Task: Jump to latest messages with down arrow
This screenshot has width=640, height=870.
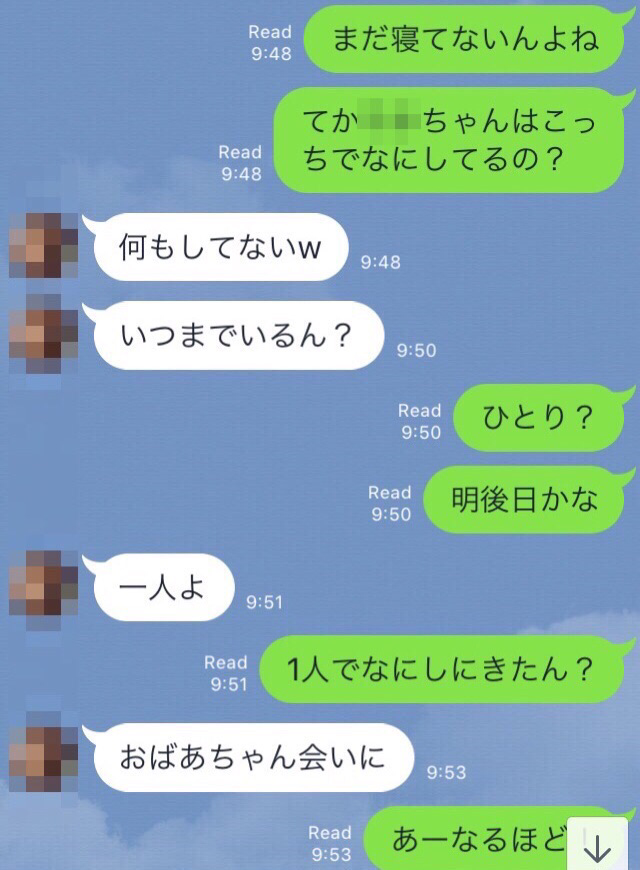Action: [597, 847]
